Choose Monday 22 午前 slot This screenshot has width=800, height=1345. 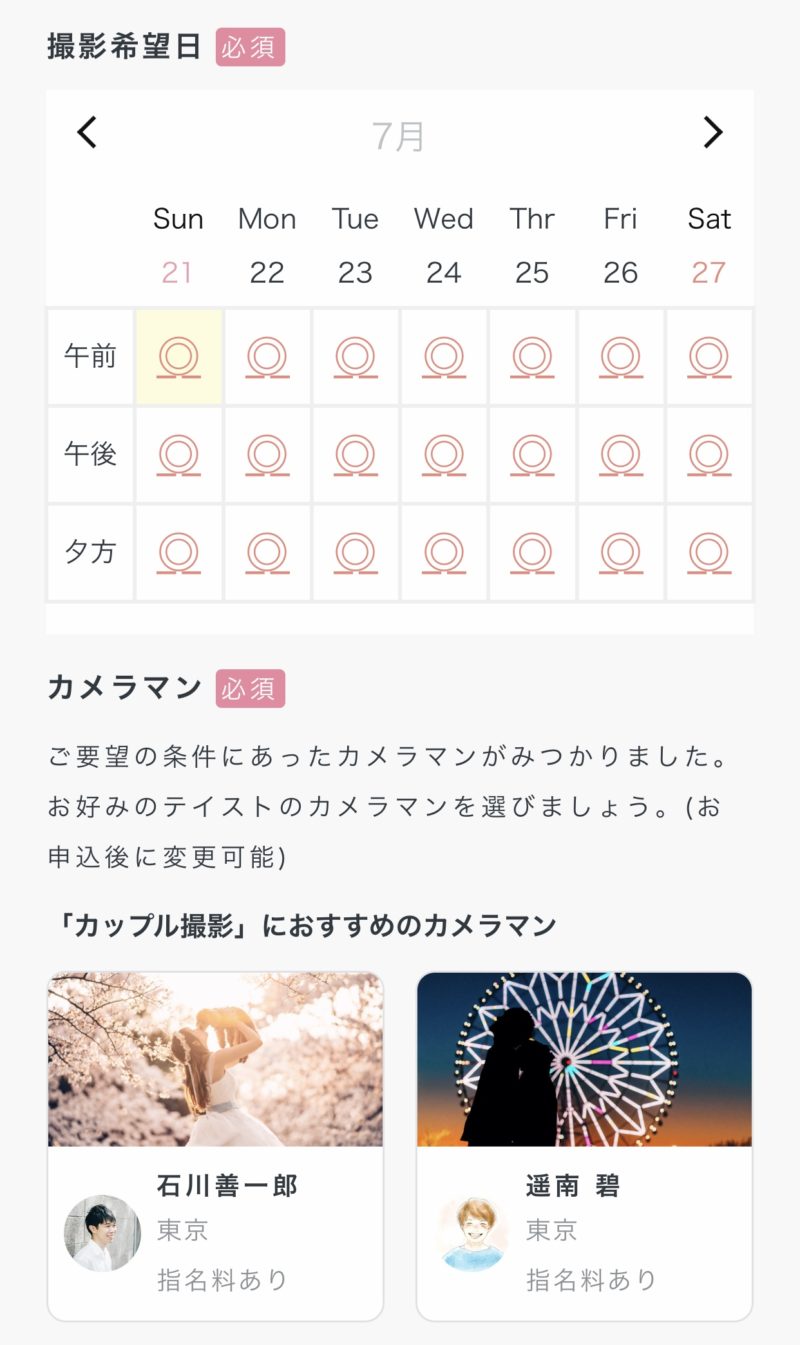[x=267, y=357]
